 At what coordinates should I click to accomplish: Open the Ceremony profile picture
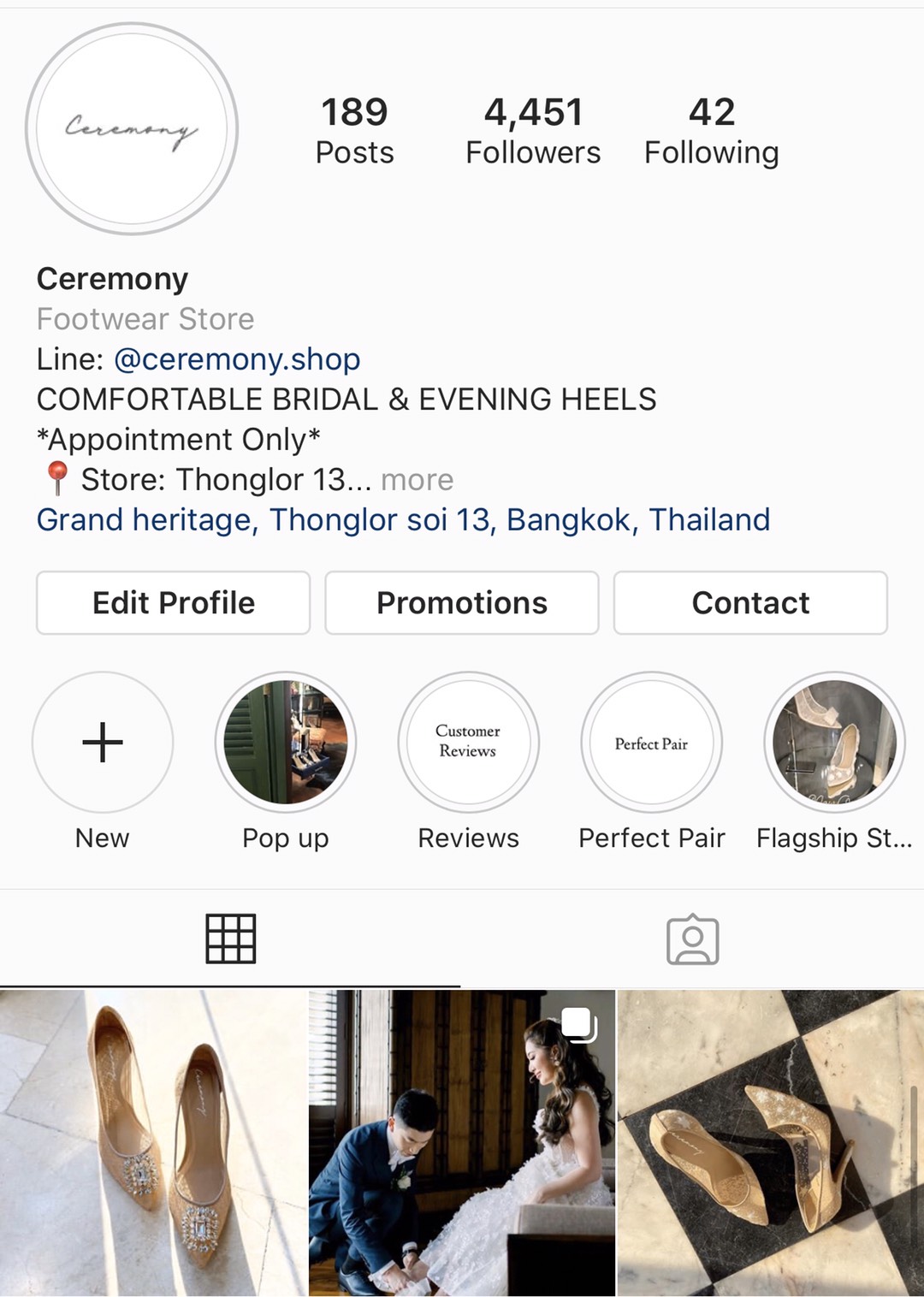pyautogui.click(x=132, y=129)
